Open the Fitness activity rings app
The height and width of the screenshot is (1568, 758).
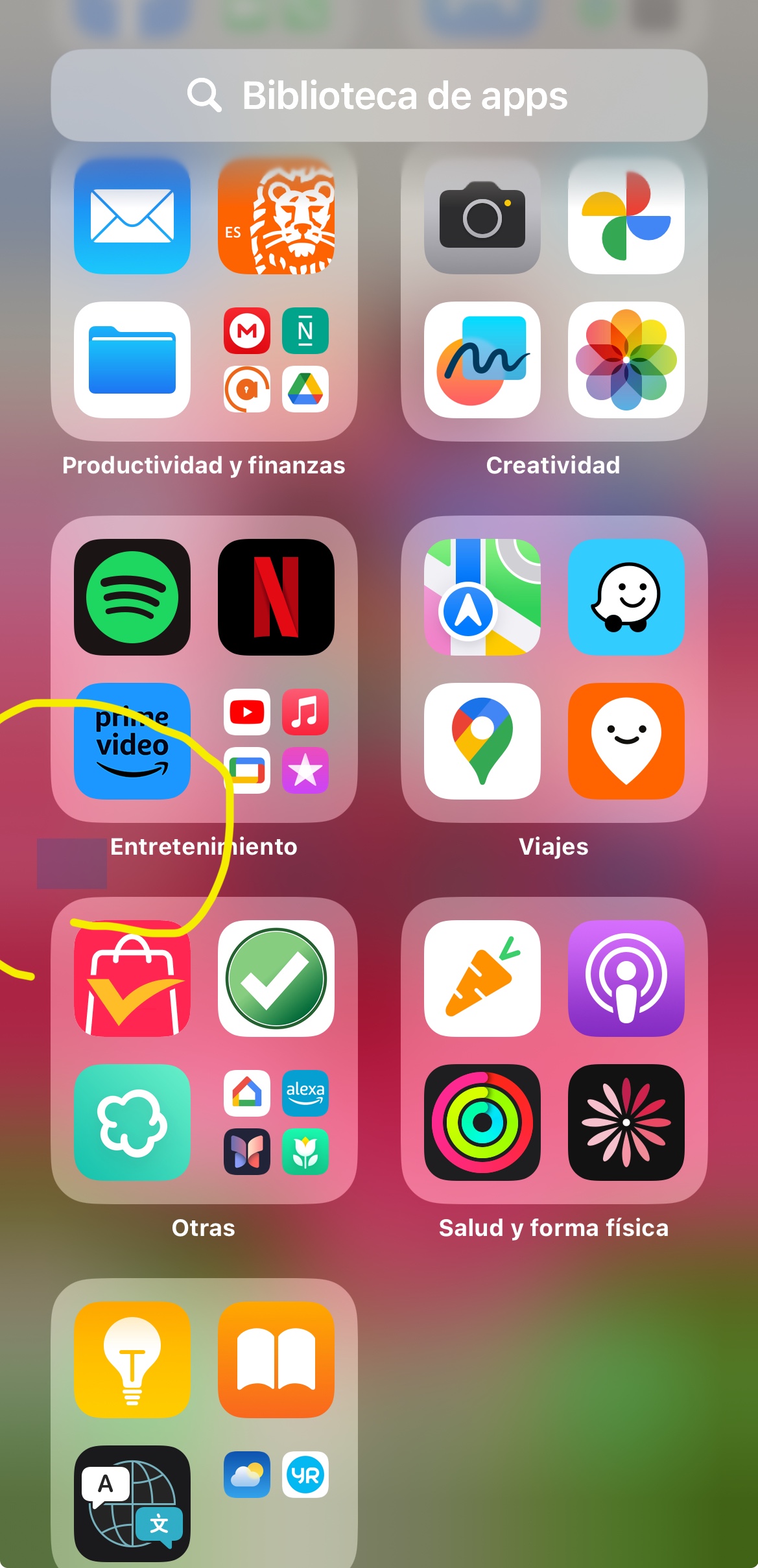click(482, 1123)
